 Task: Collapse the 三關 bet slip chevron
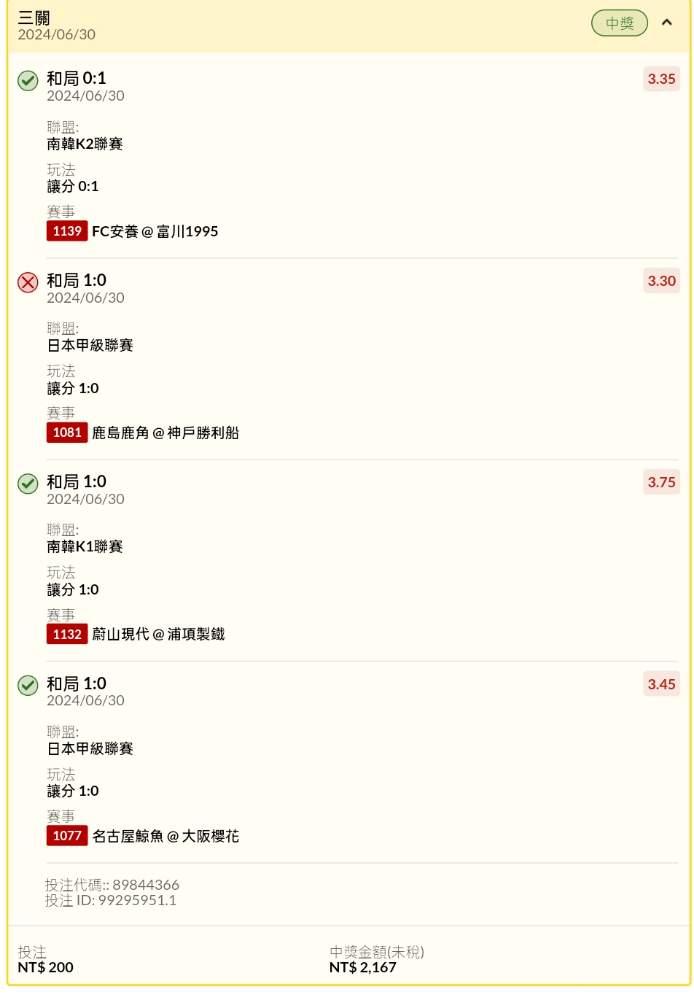667,23
